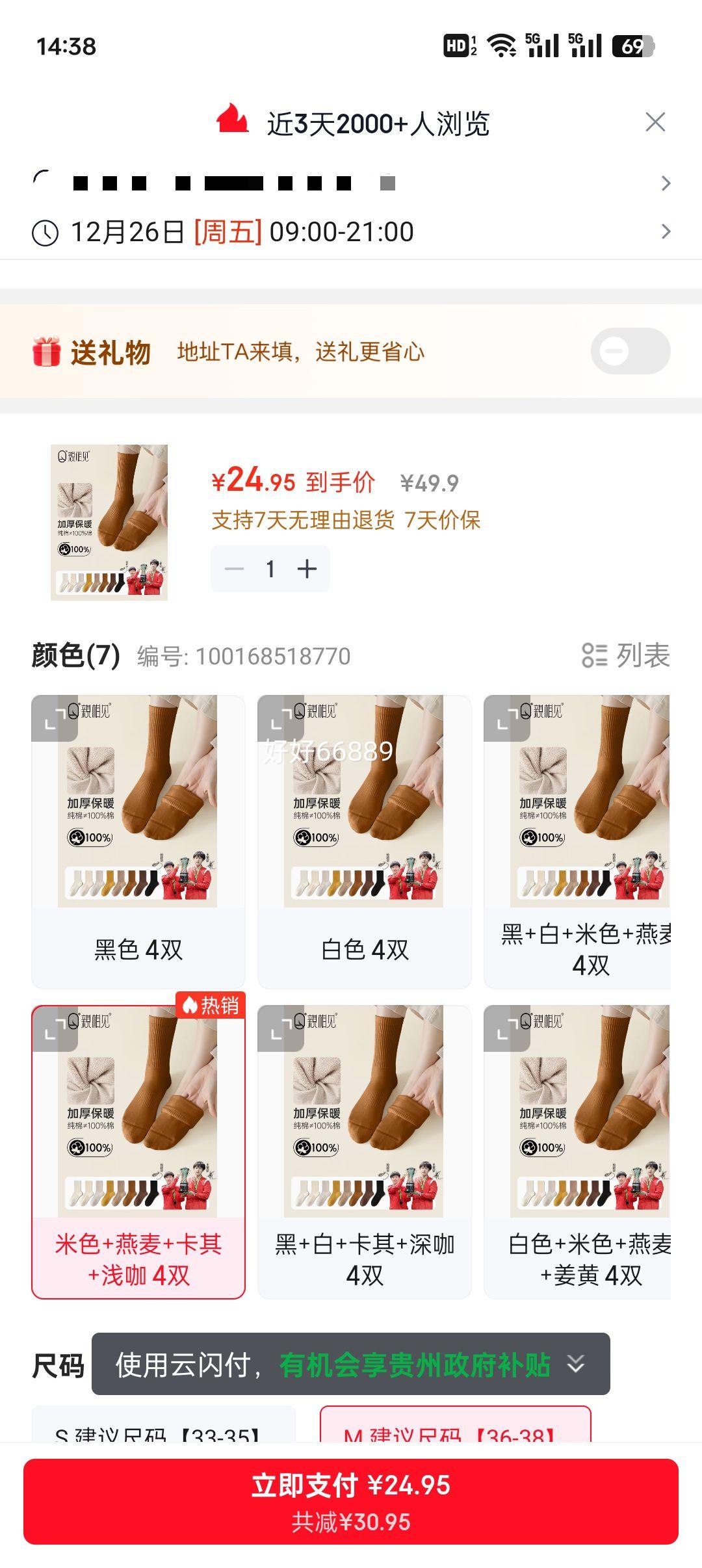Click the gift icon next to 送礼物
Viewport: 702px width, 1568px height.
coord(45,351)
